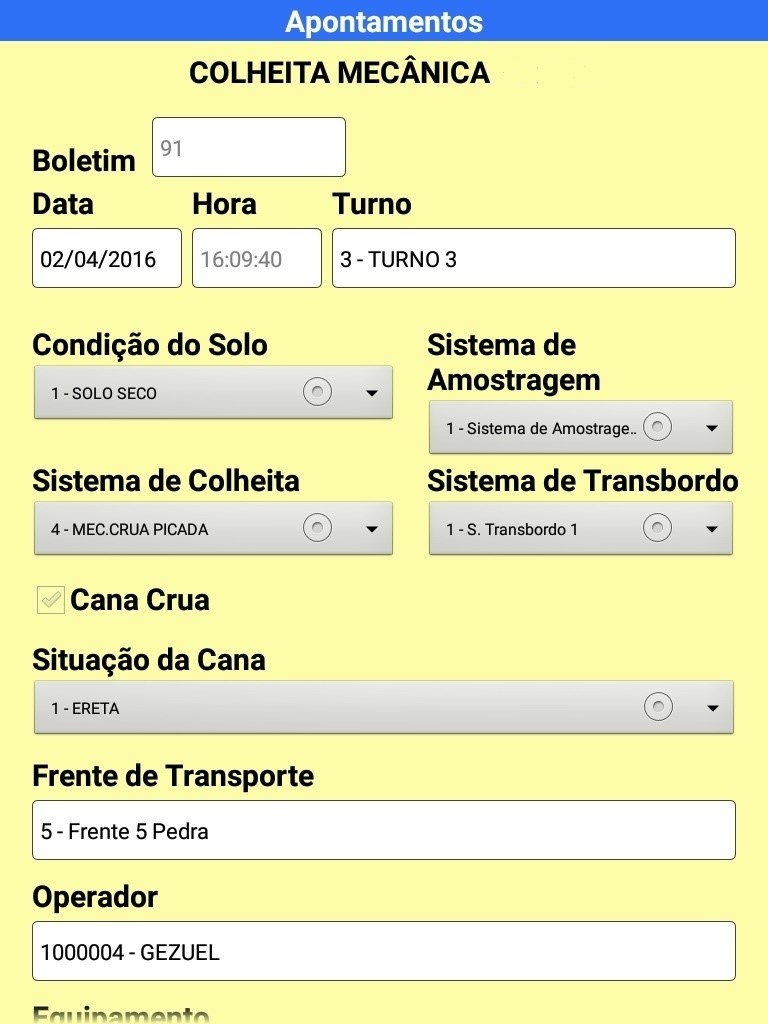Image resolution: width=768 pixels, height=1024 pixels.
Task: Tap the Hora time field
Action: [256, 258]
